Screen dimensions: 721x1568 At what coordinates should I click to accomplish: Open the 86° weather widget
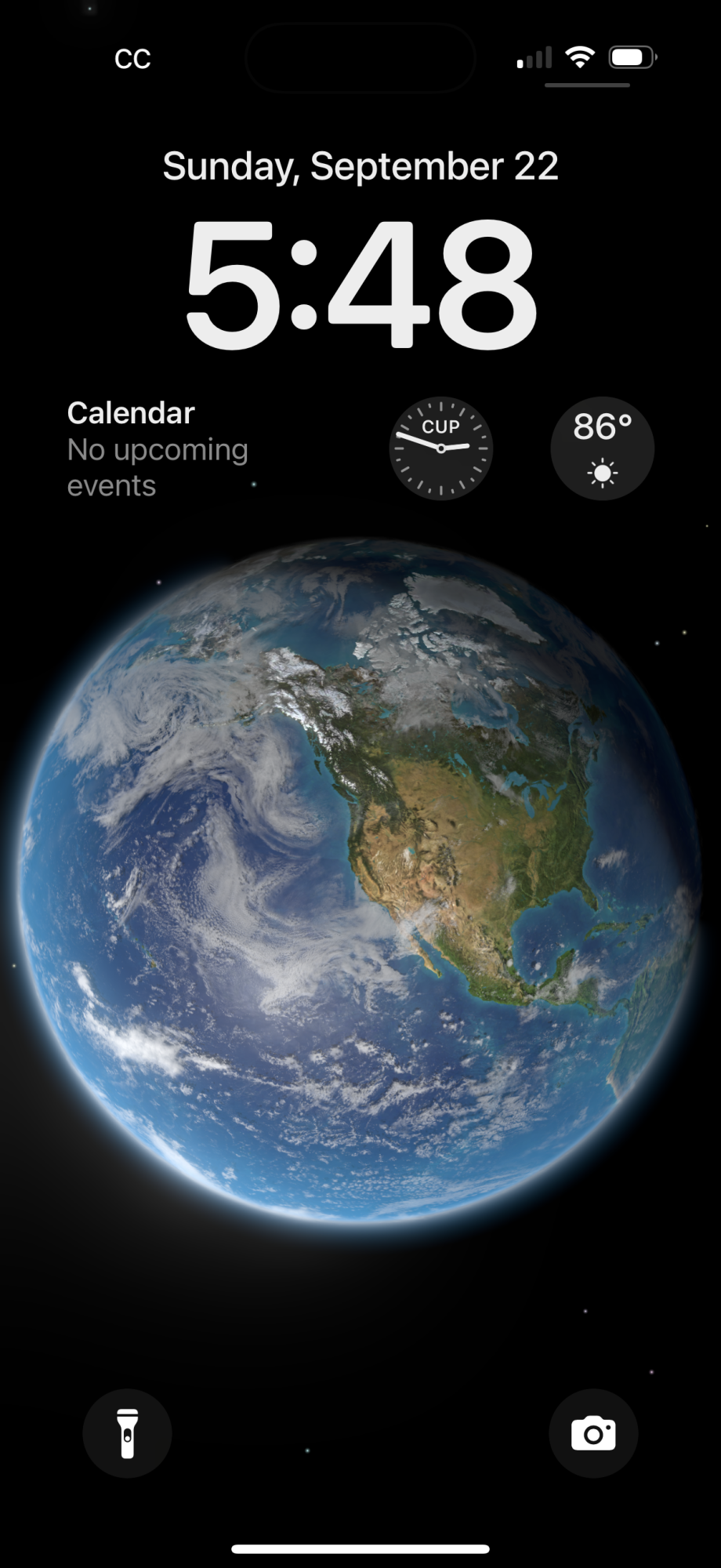point(602,448)
